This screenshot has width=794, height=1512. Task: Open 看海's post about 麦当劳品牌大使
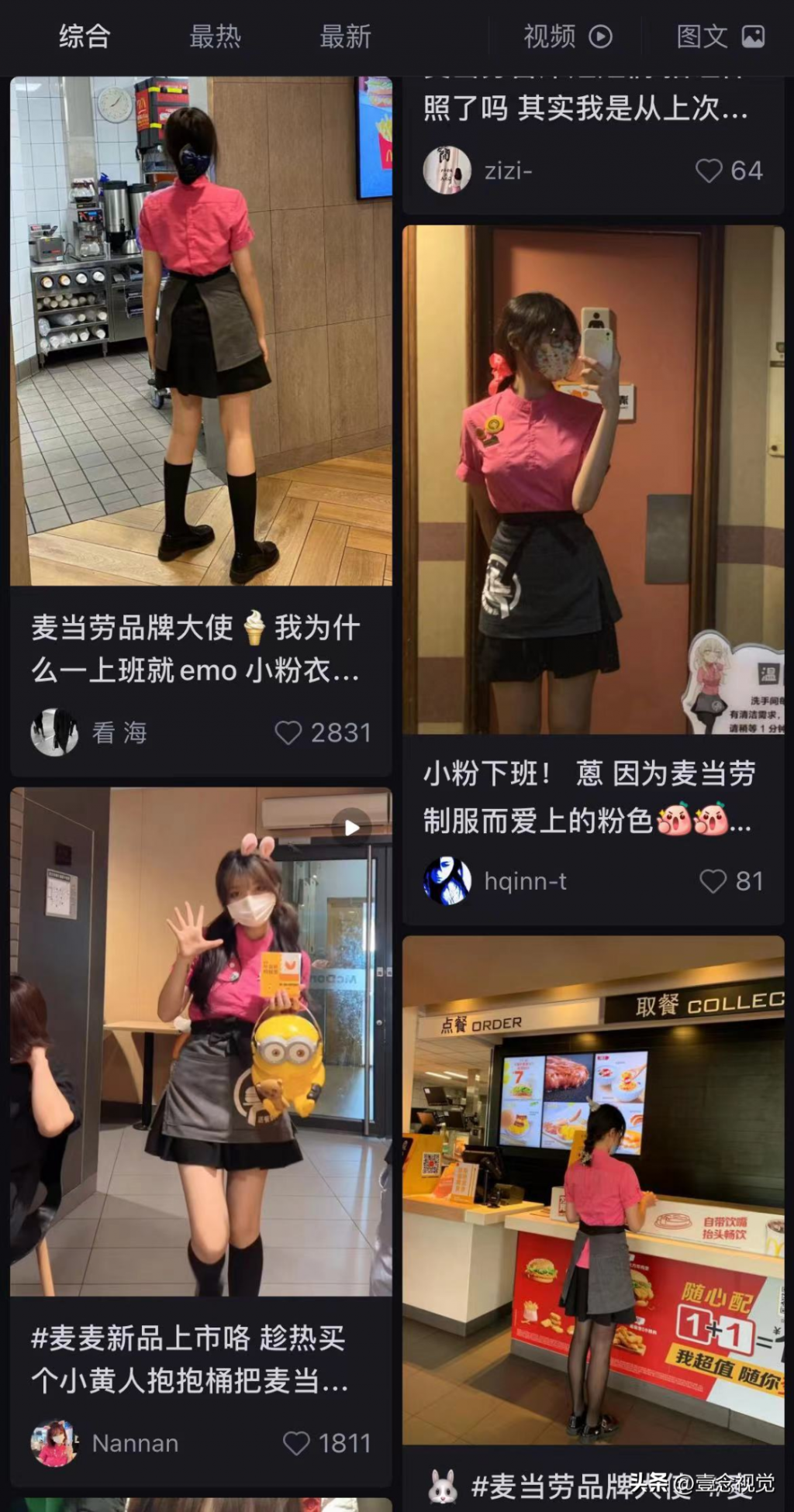[201, 331]
